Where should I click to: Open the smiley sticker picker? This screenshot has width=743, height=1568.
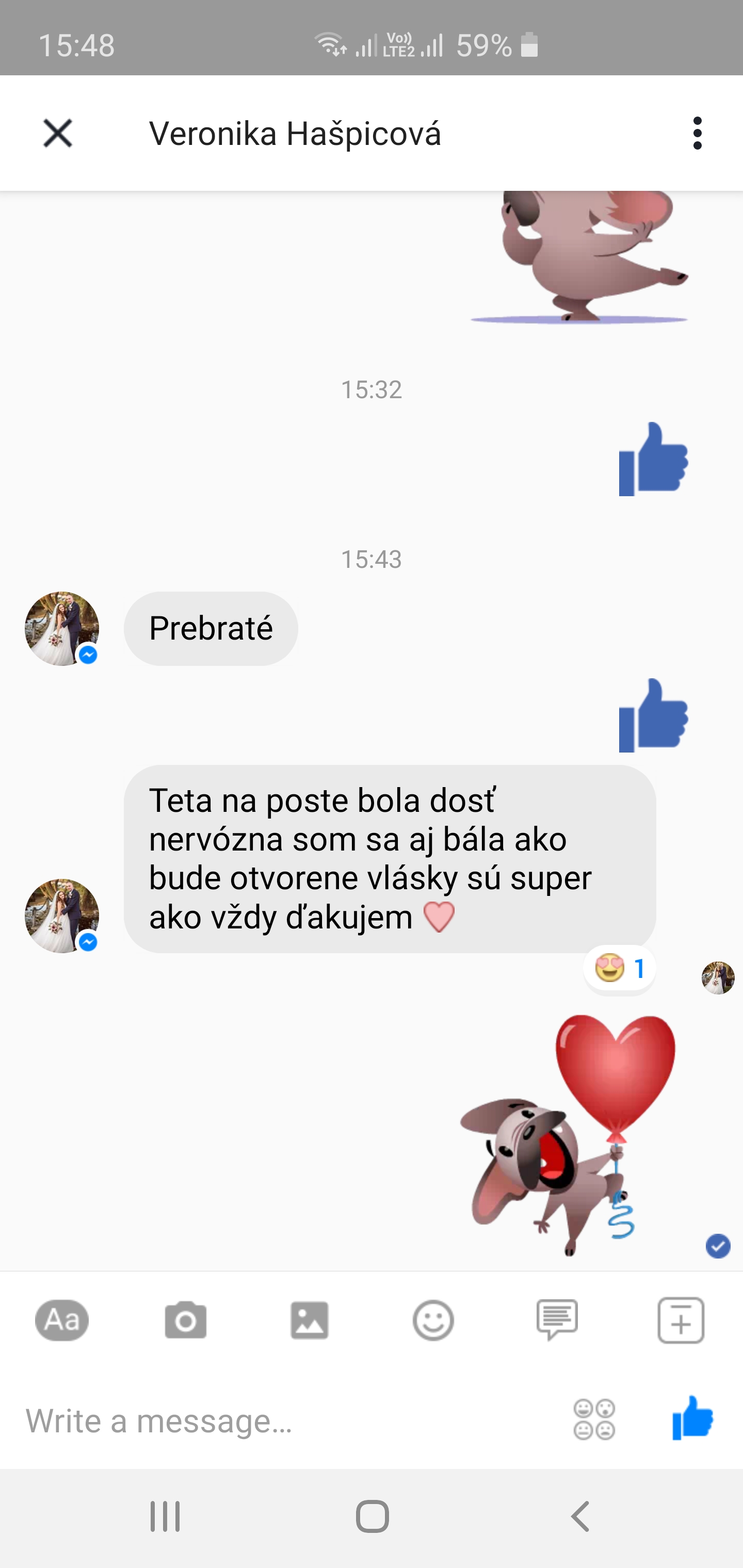433,1320
